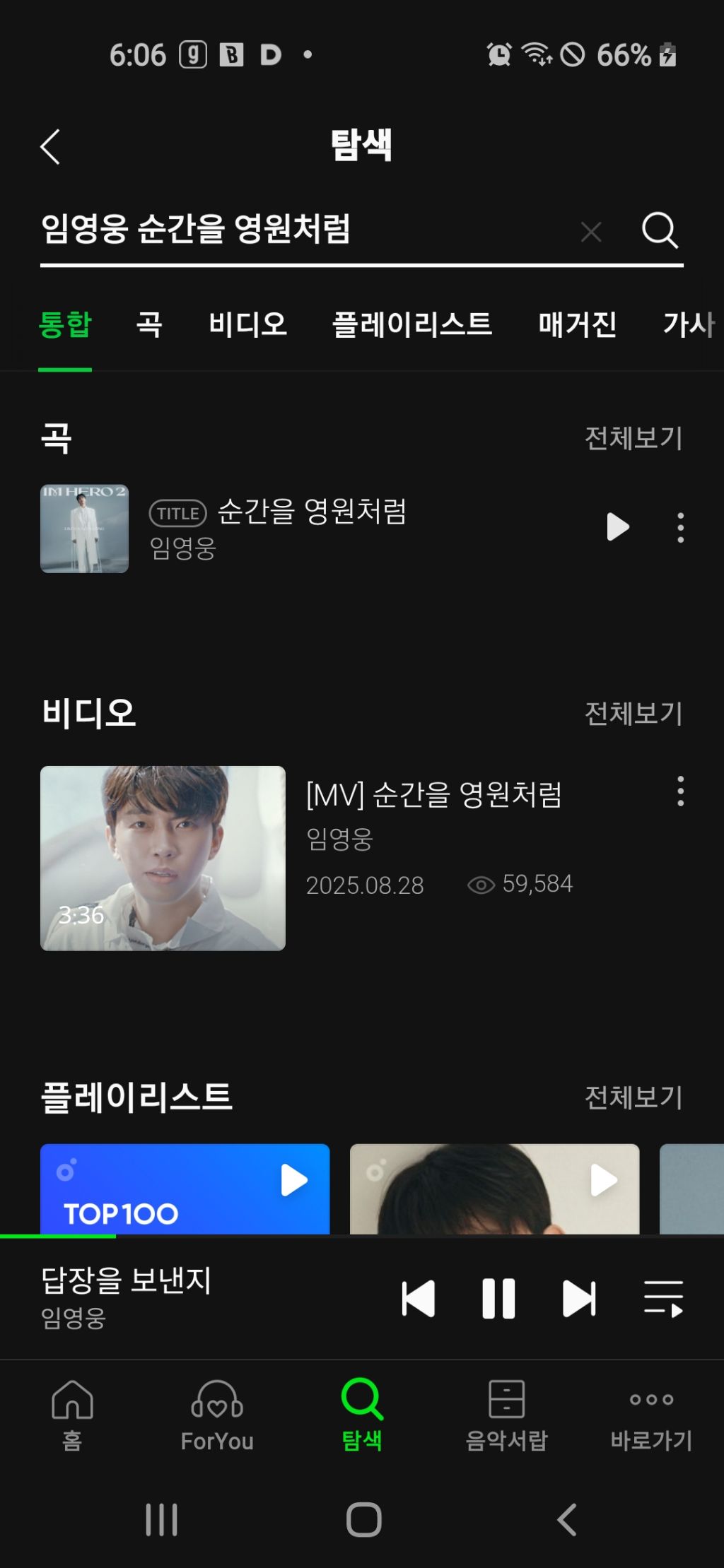This screenshot has height=1568, width=724.
Task: Clear the search text with the X
Action: [x=591, y=231]
